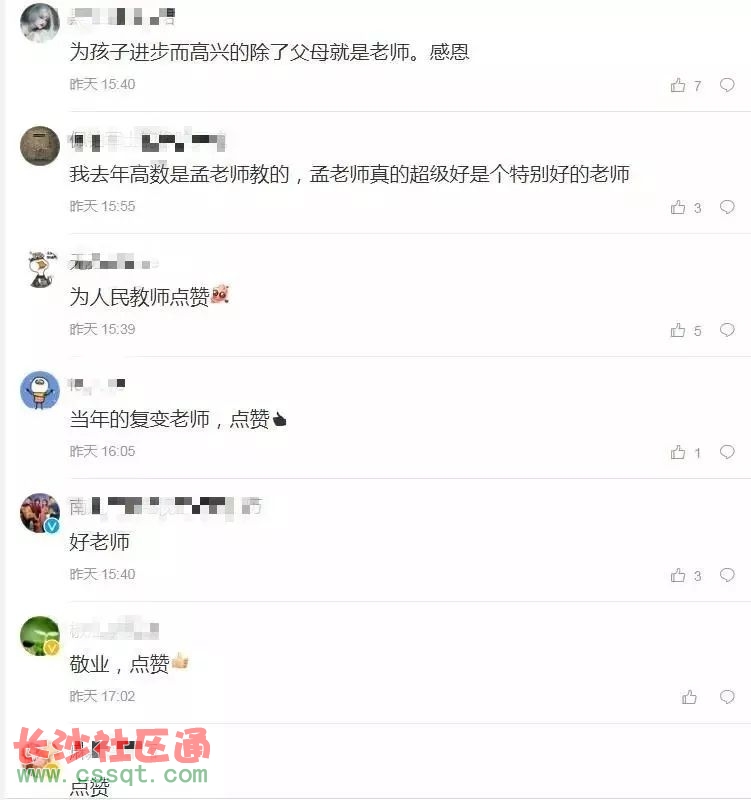Reply to the 好老师 comment
751x800 pixels.
pos(727,576)
